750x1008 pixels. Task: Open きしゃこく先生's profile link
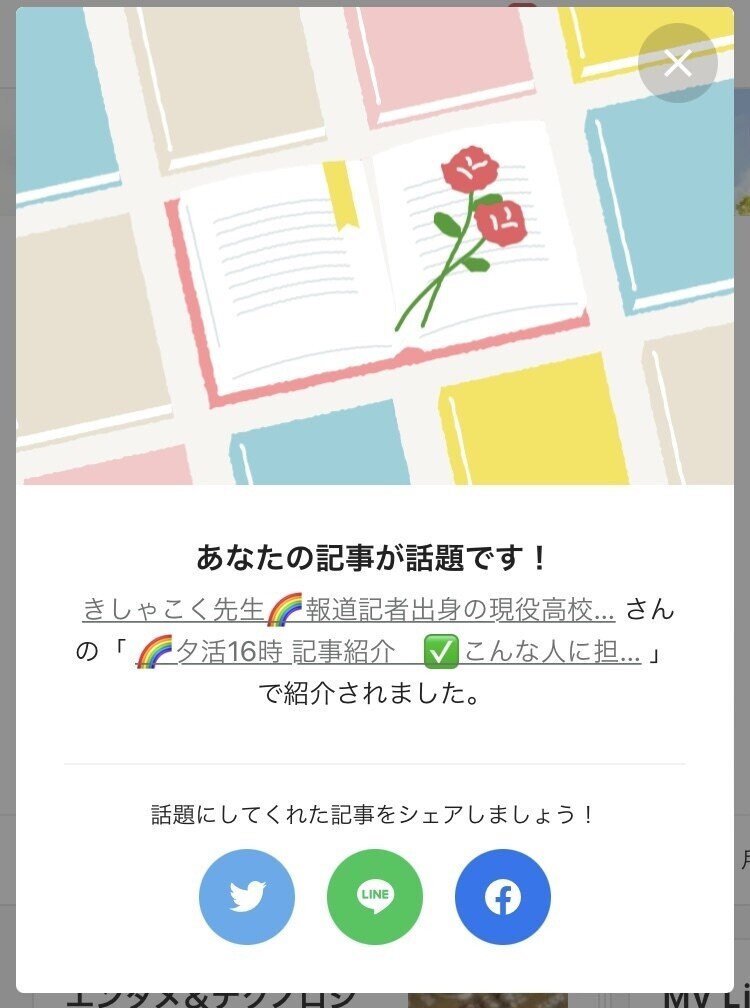(348, 609)
